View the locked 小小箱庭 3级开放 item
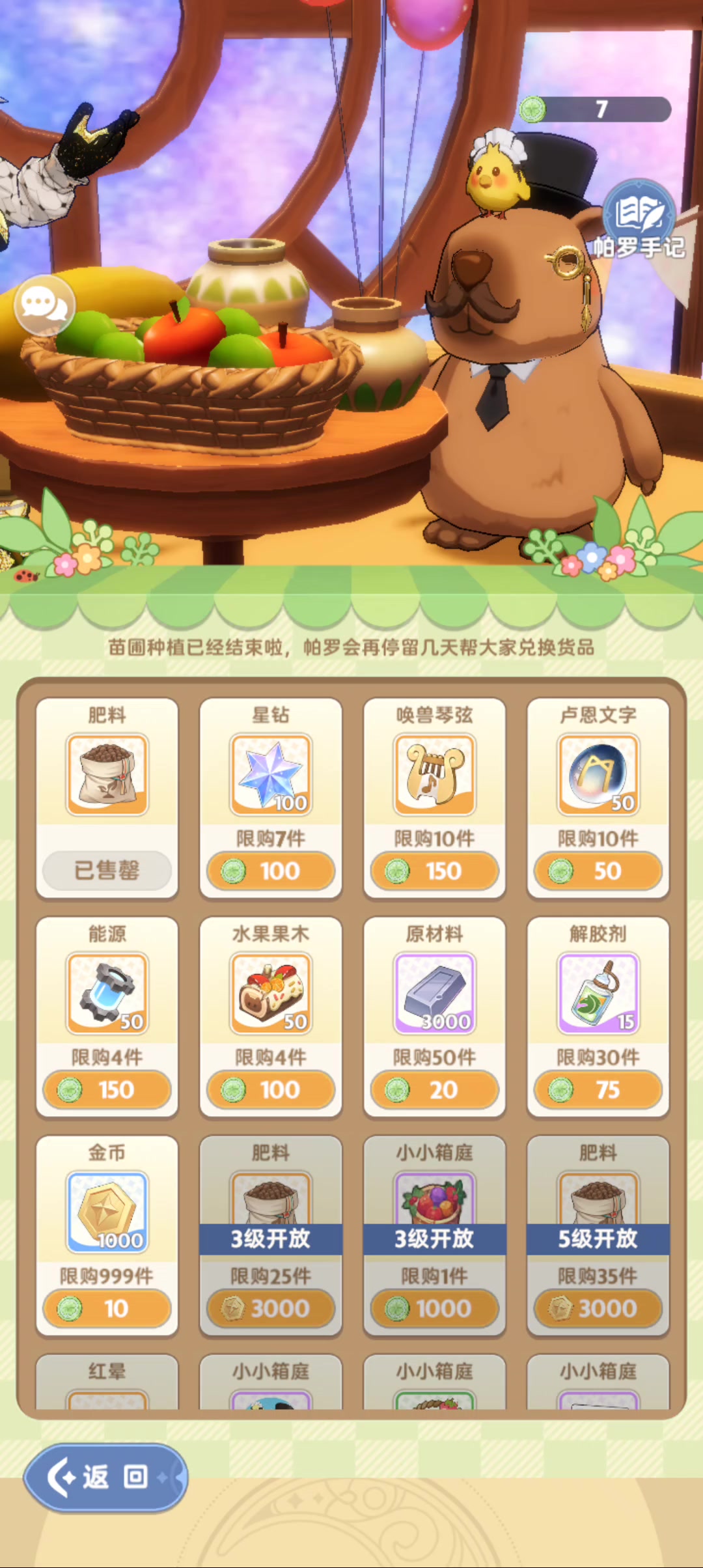Viewport: 703px width, 1568px height. (434, 1236)
